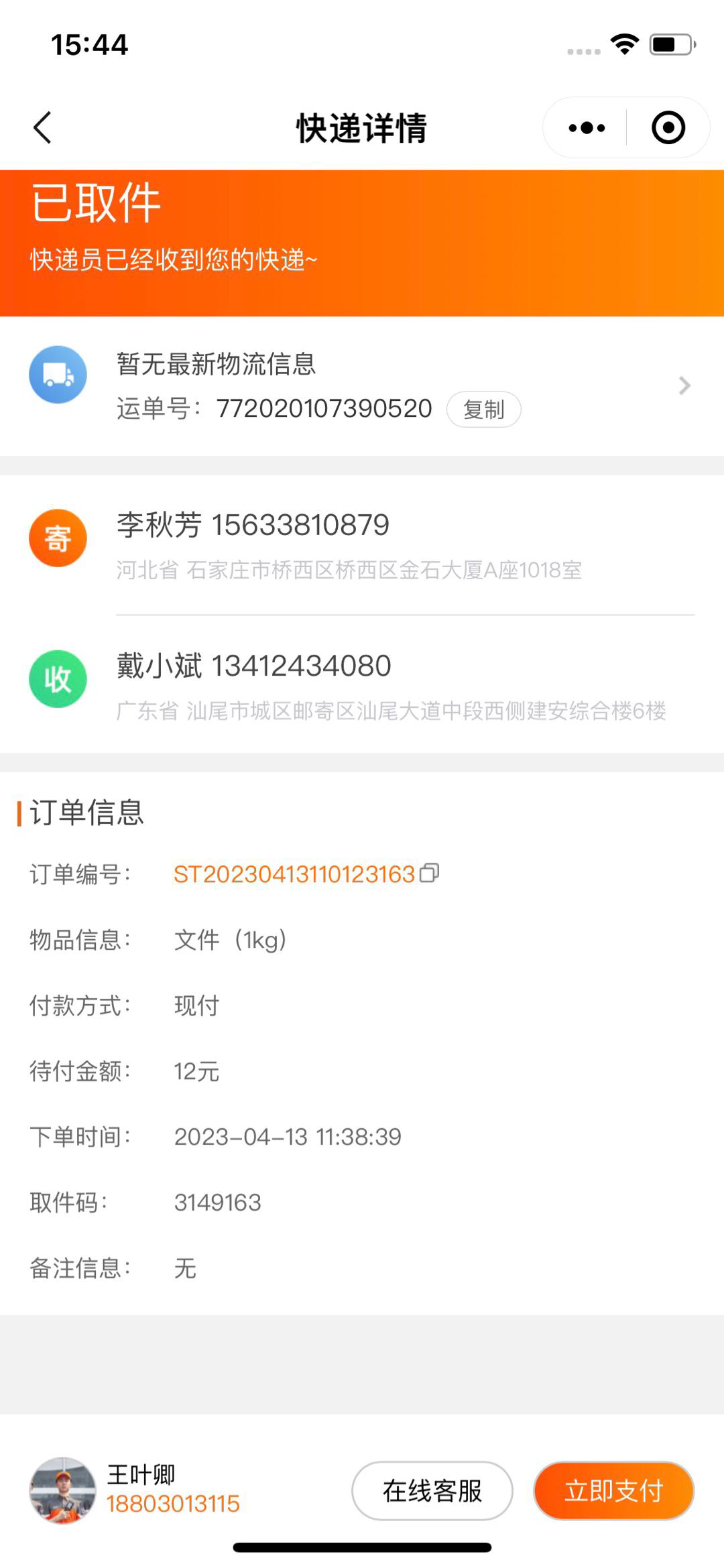Contact 在线客服 online support
The width and height of the screenshot is (724, 1568).
432,1490
